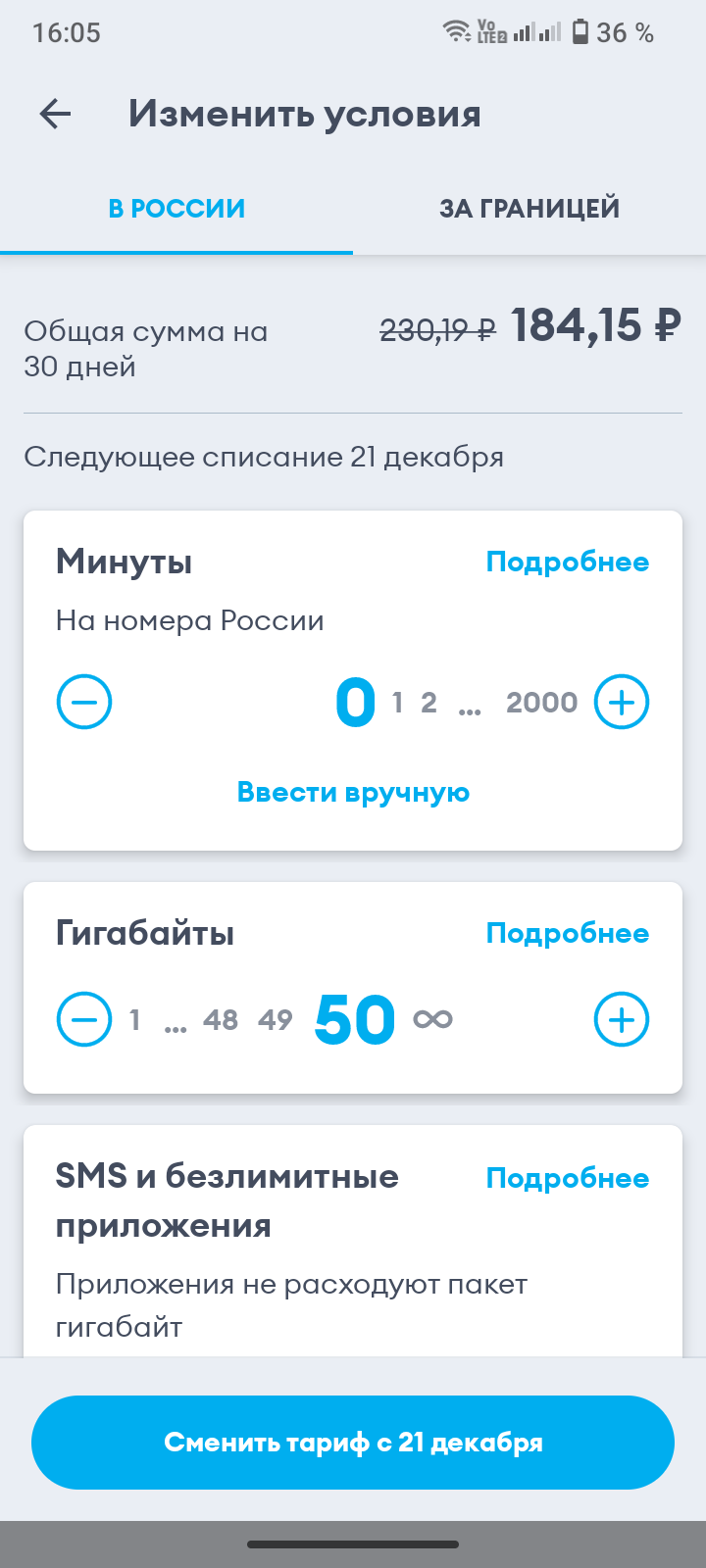The height and width of the screenshot is (1568, 706).
Task: Open «Подробнее» for SMS и безлимитные приложения
Action: pos(568,1178)
